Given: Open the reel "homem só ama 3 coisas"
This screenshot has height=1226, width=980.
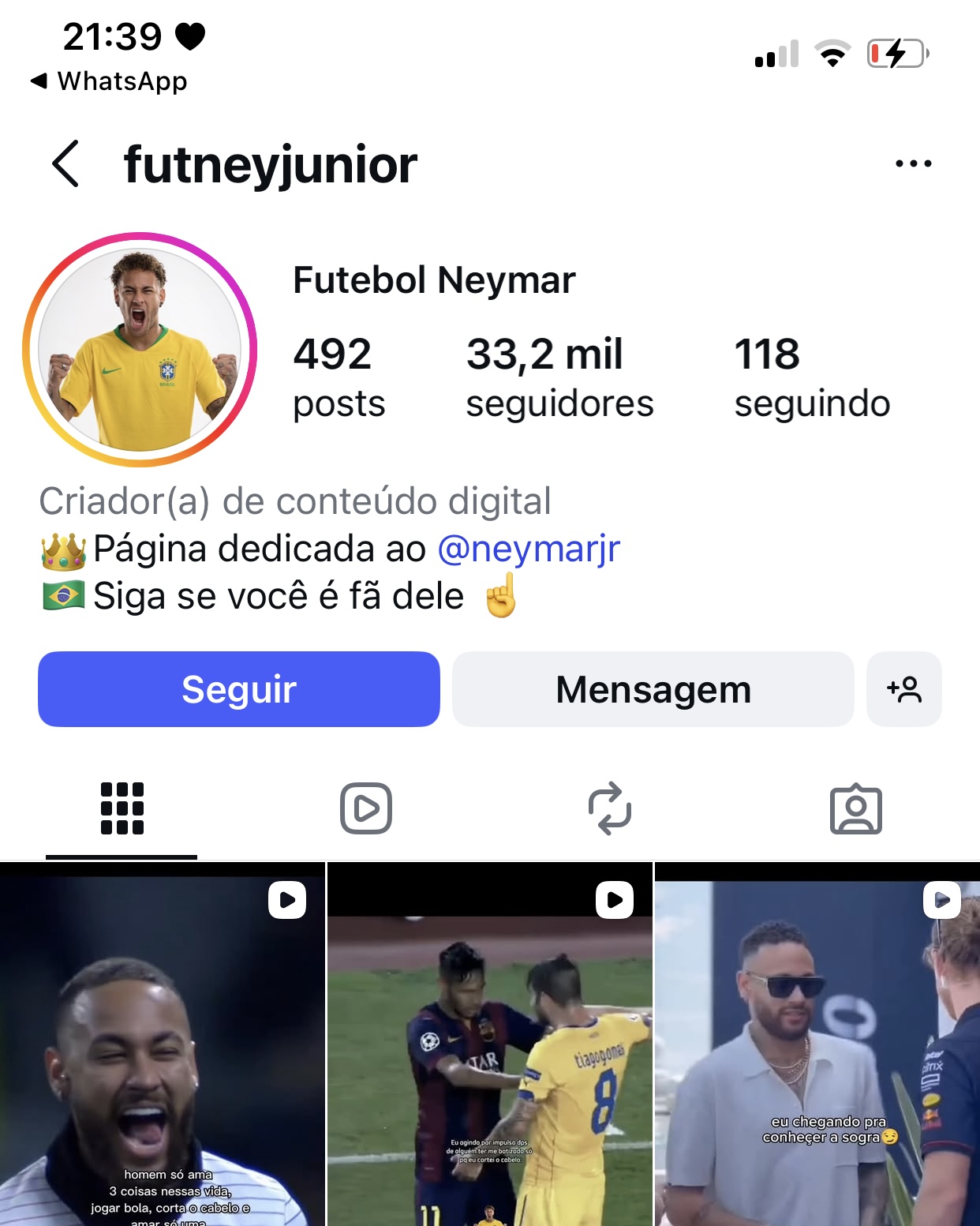Looking at the screenshot, I should point(162,1050).
